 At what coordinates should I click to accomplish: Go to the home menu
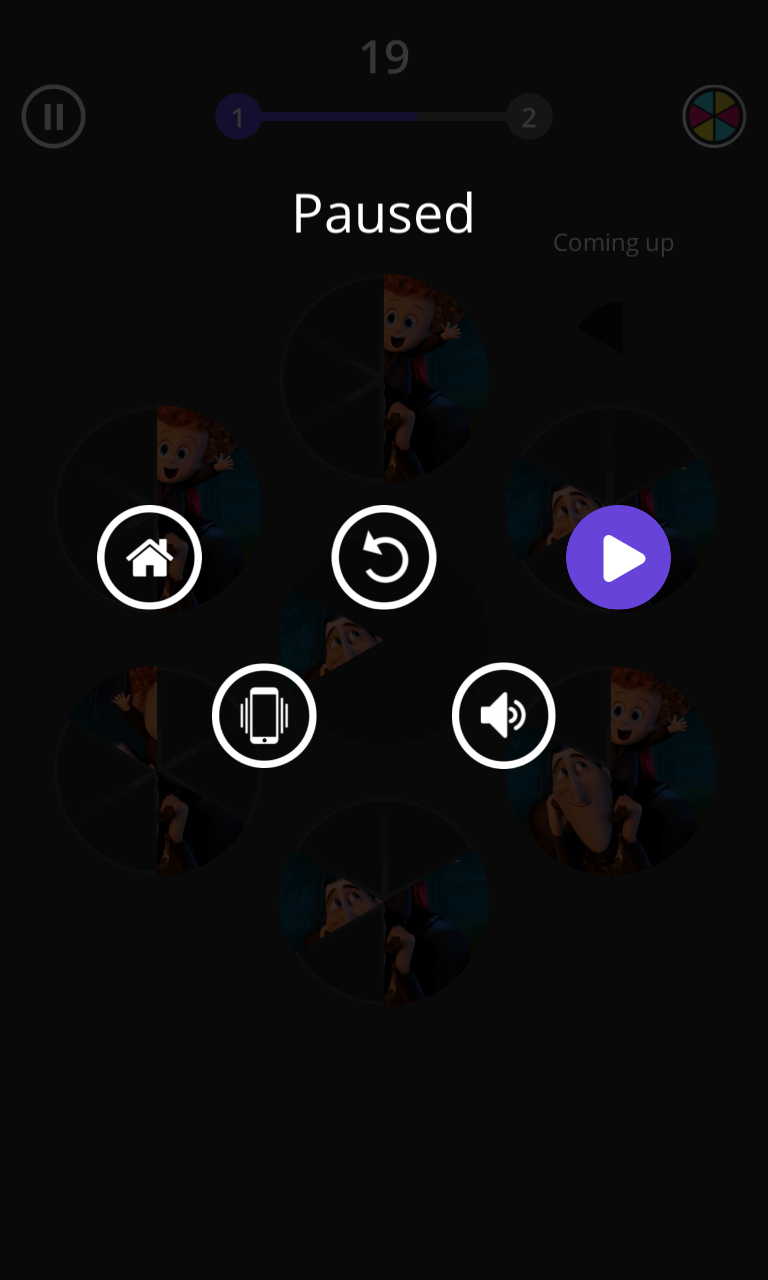pyautogui.click(x=149, y=557)
